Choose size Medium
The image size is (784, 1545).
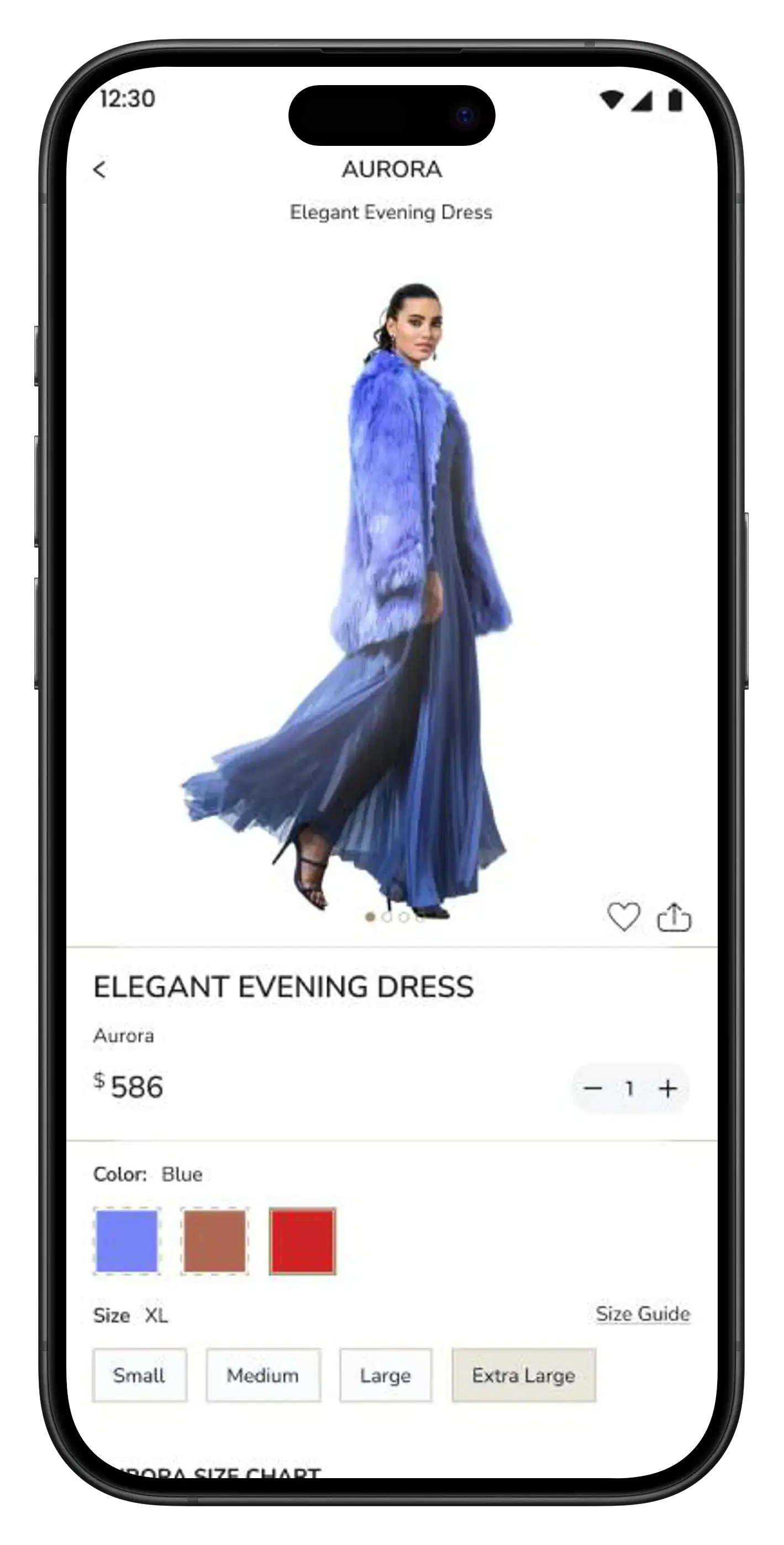click(x=263, y=1375)
